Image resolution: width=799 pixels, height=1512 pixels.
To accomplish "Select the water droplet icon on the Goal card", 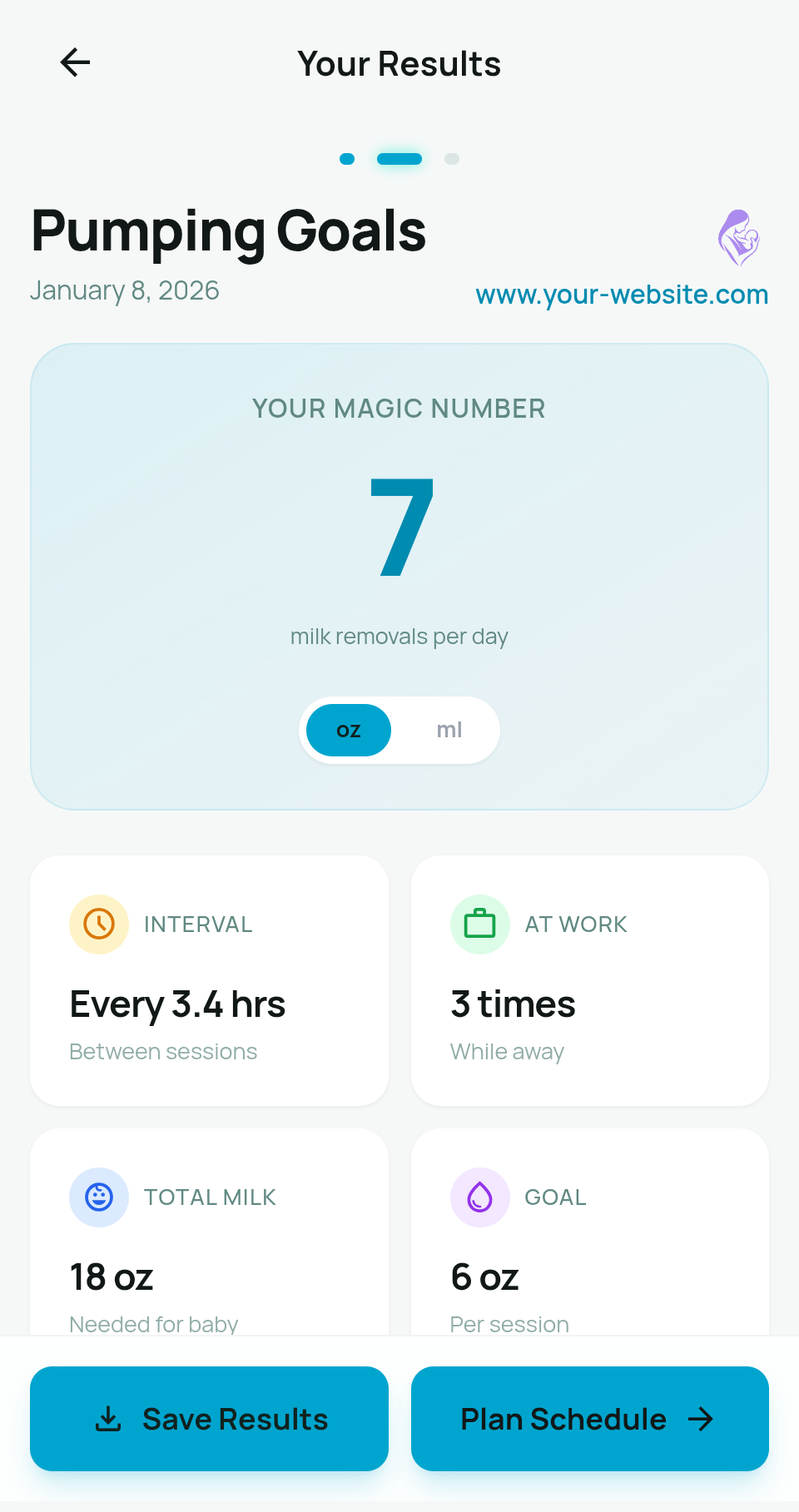I will (x=479, y=1197).
